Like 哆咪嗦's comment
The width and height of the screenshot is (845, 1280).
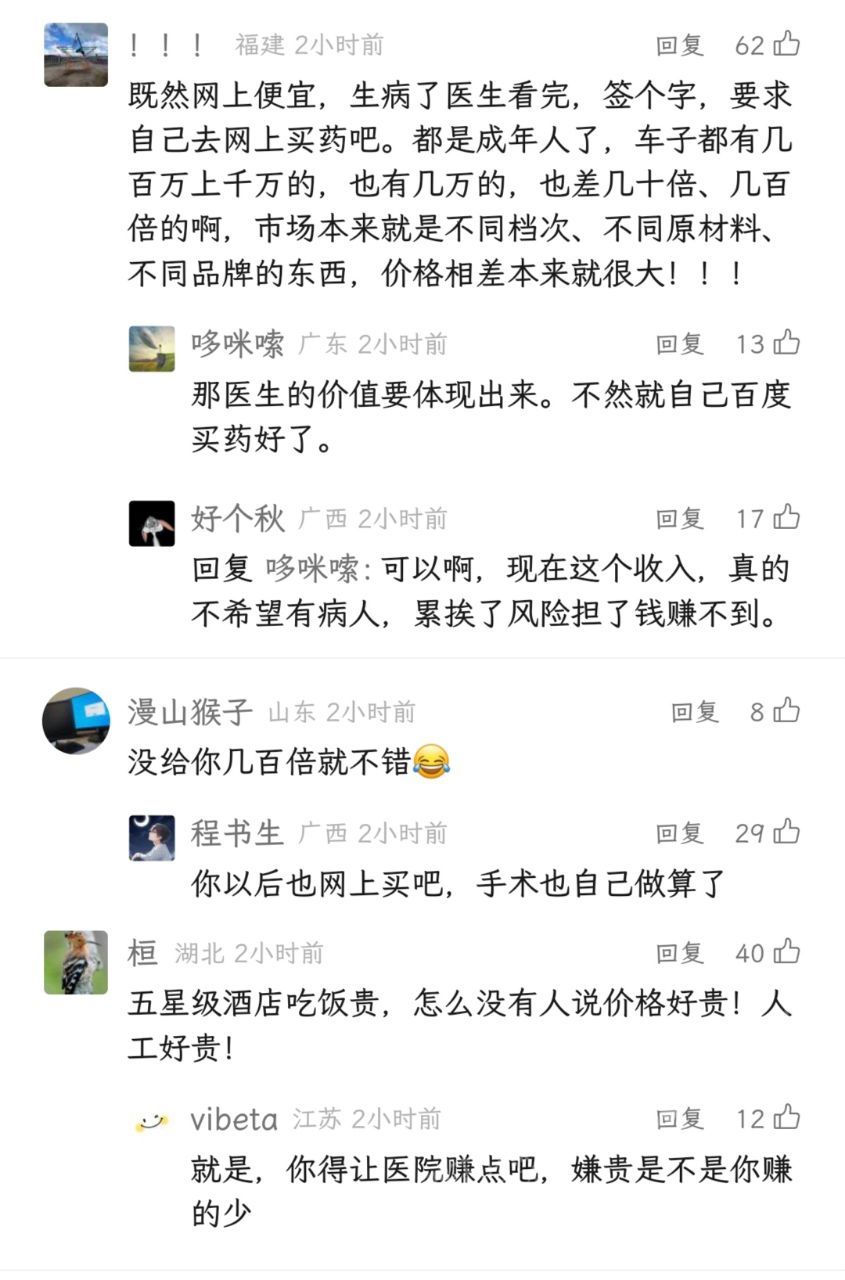787,344
